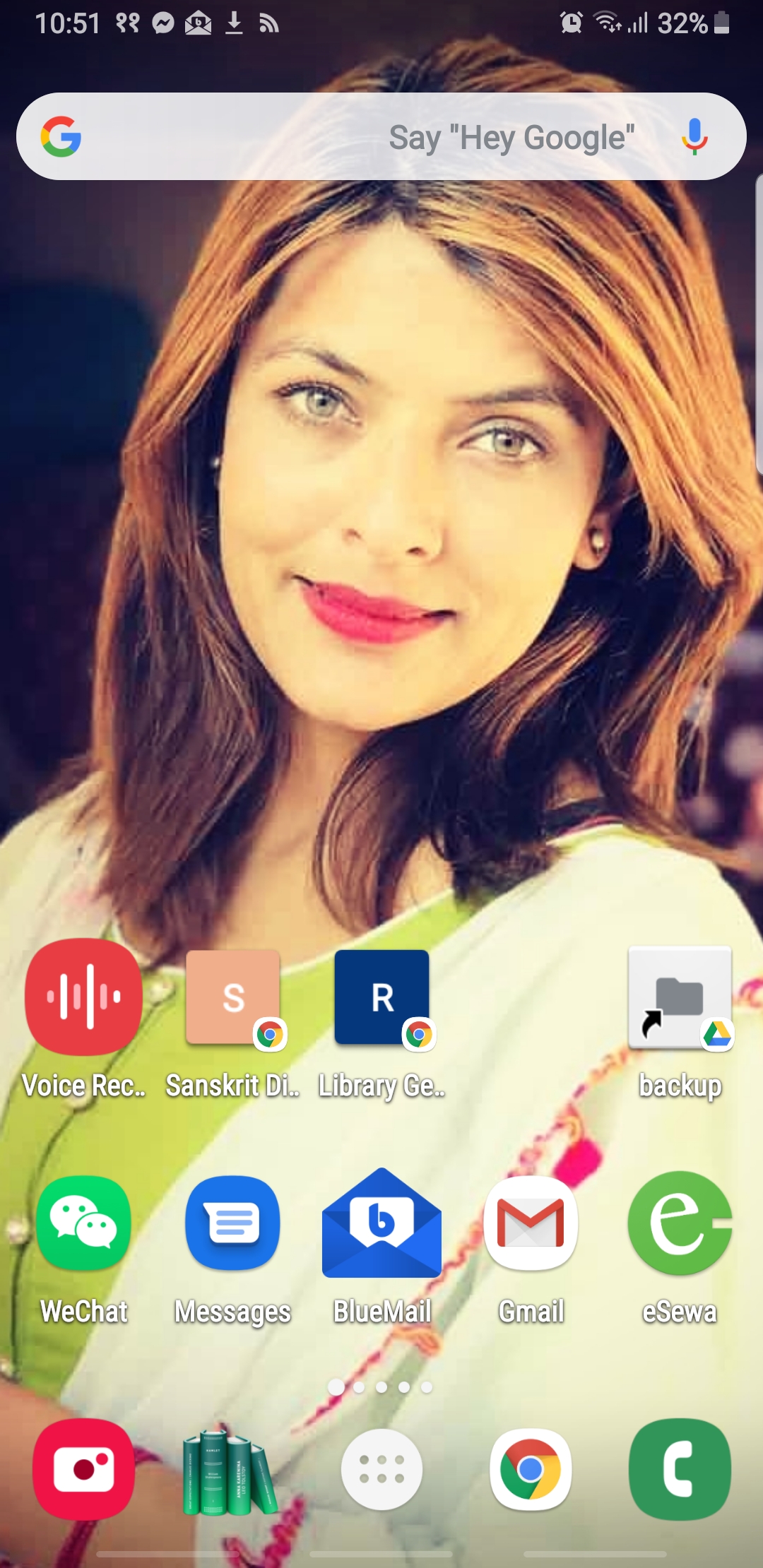
Task: Tap the Google search bar
Action: (x=353, y=136)
